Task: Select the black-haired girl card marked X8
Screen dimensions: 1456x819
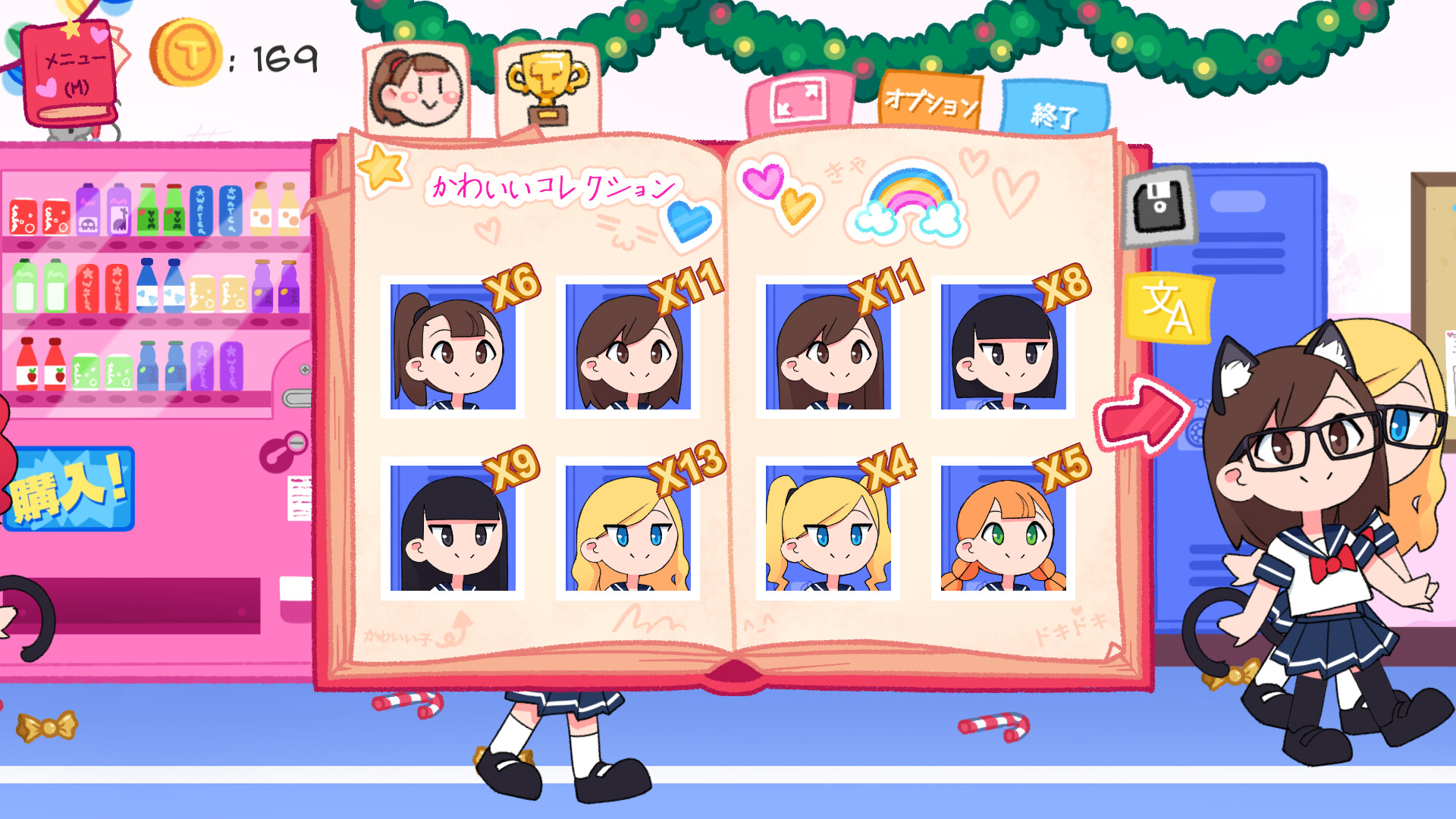Action: pyautogui.click(x=1003, y=347)
